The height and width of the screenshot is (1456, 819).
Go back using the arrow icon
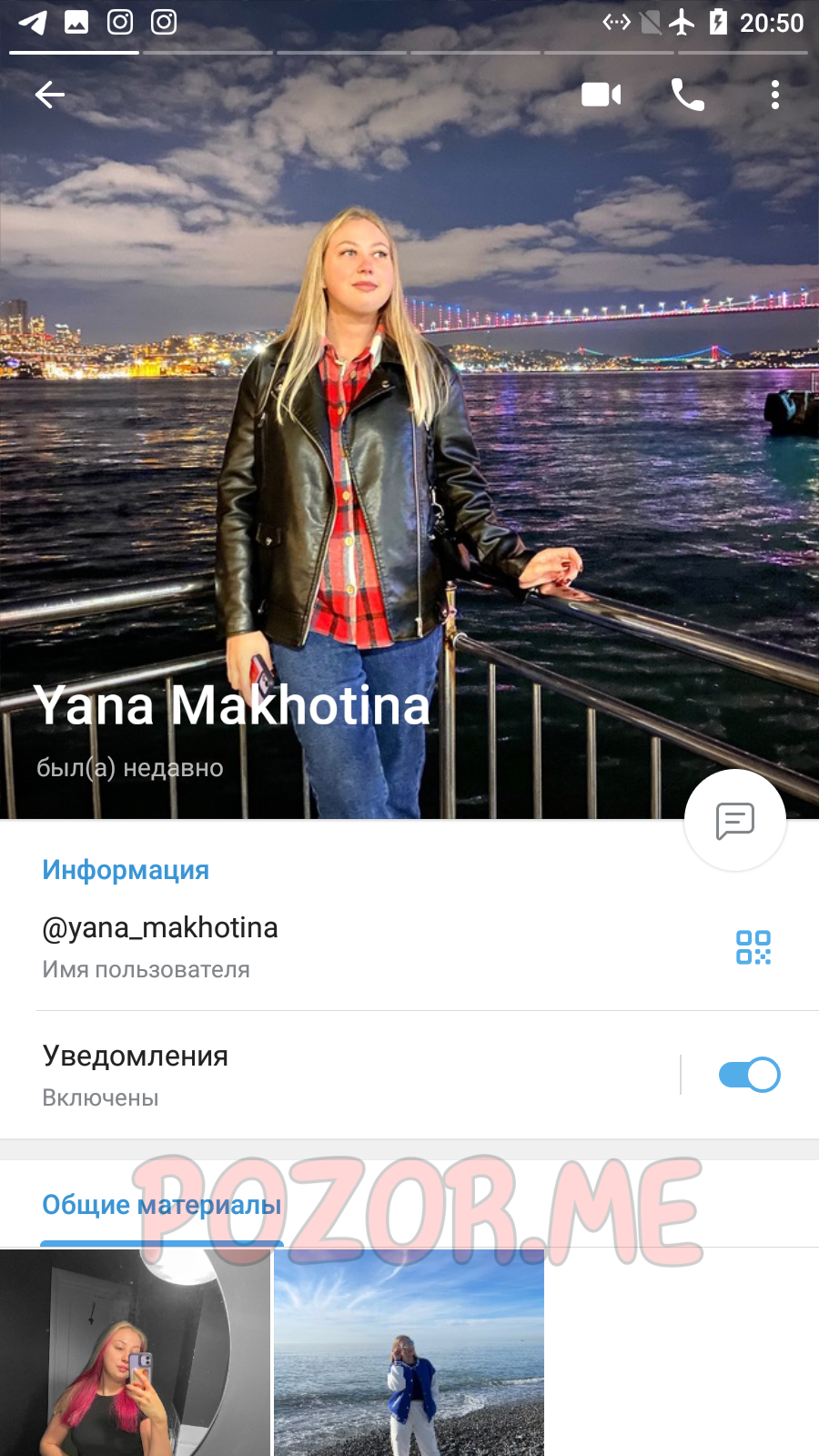[x=50, y=94]
